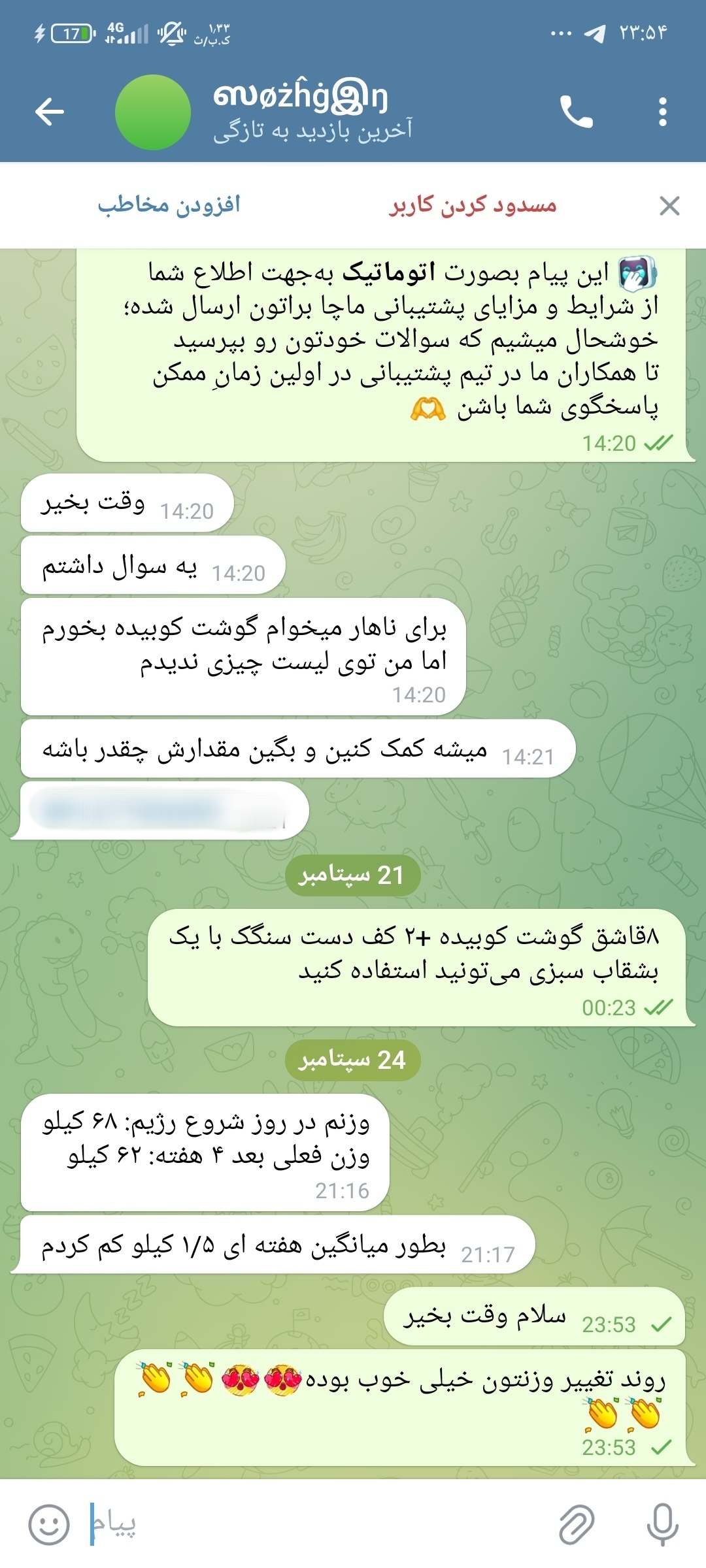Open the emoji picker
Image resolution: width=706 pixels, height=1568 pixels.
[48, 1524]
